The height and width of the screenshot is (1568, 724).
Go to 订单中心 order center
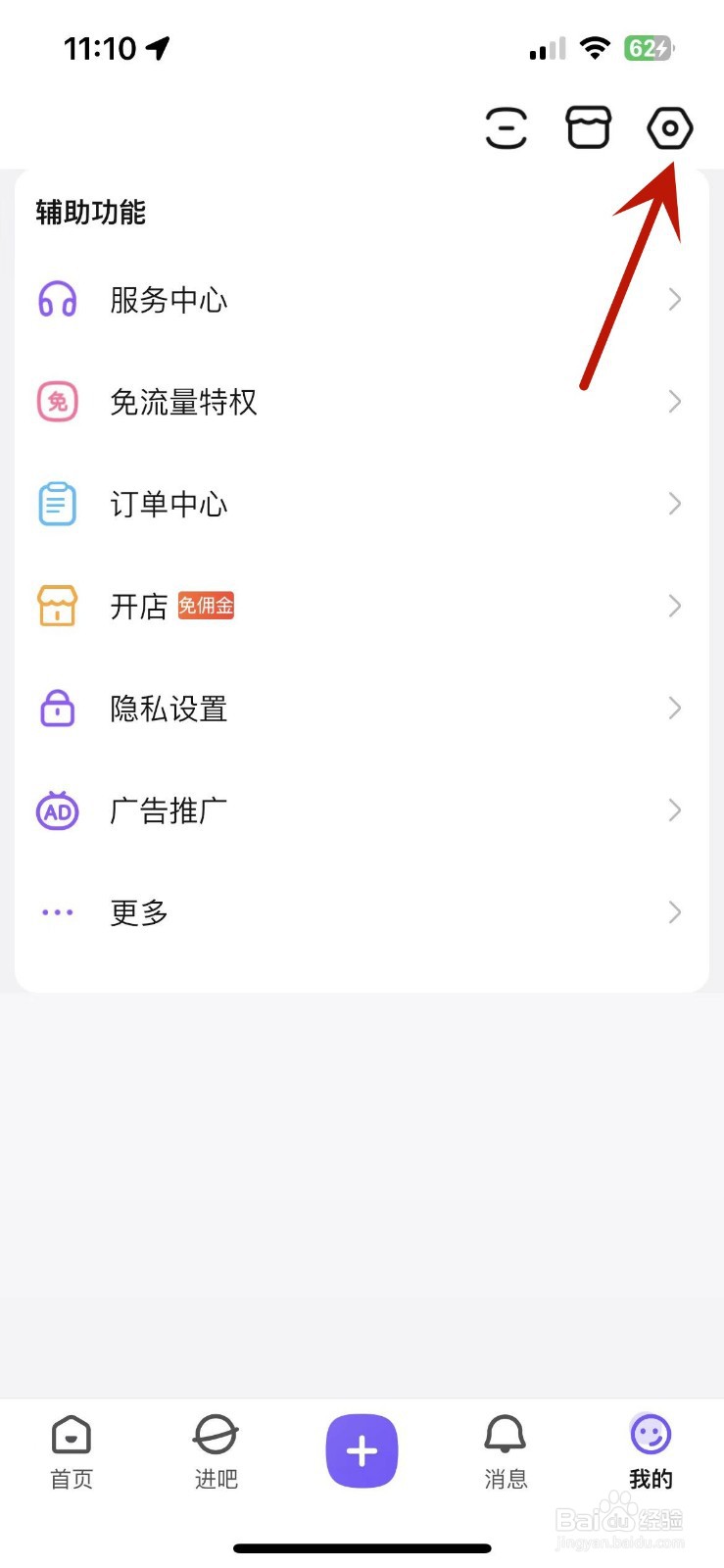361,504
